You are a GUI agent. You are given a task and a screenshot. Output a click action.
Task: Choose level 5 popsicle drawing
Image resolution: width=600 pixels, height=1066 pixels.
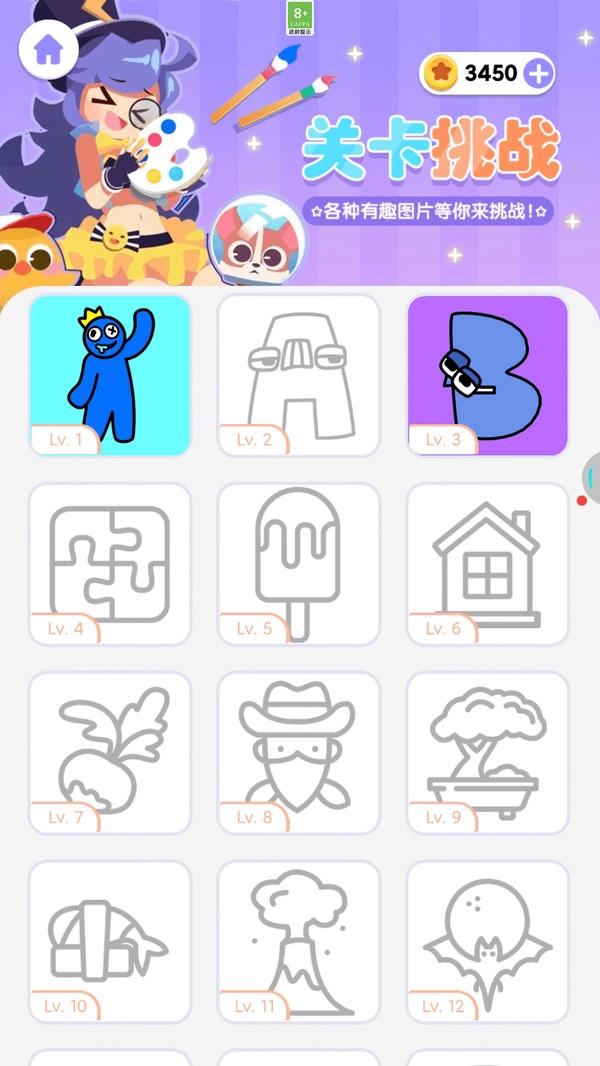coord(299,563)
